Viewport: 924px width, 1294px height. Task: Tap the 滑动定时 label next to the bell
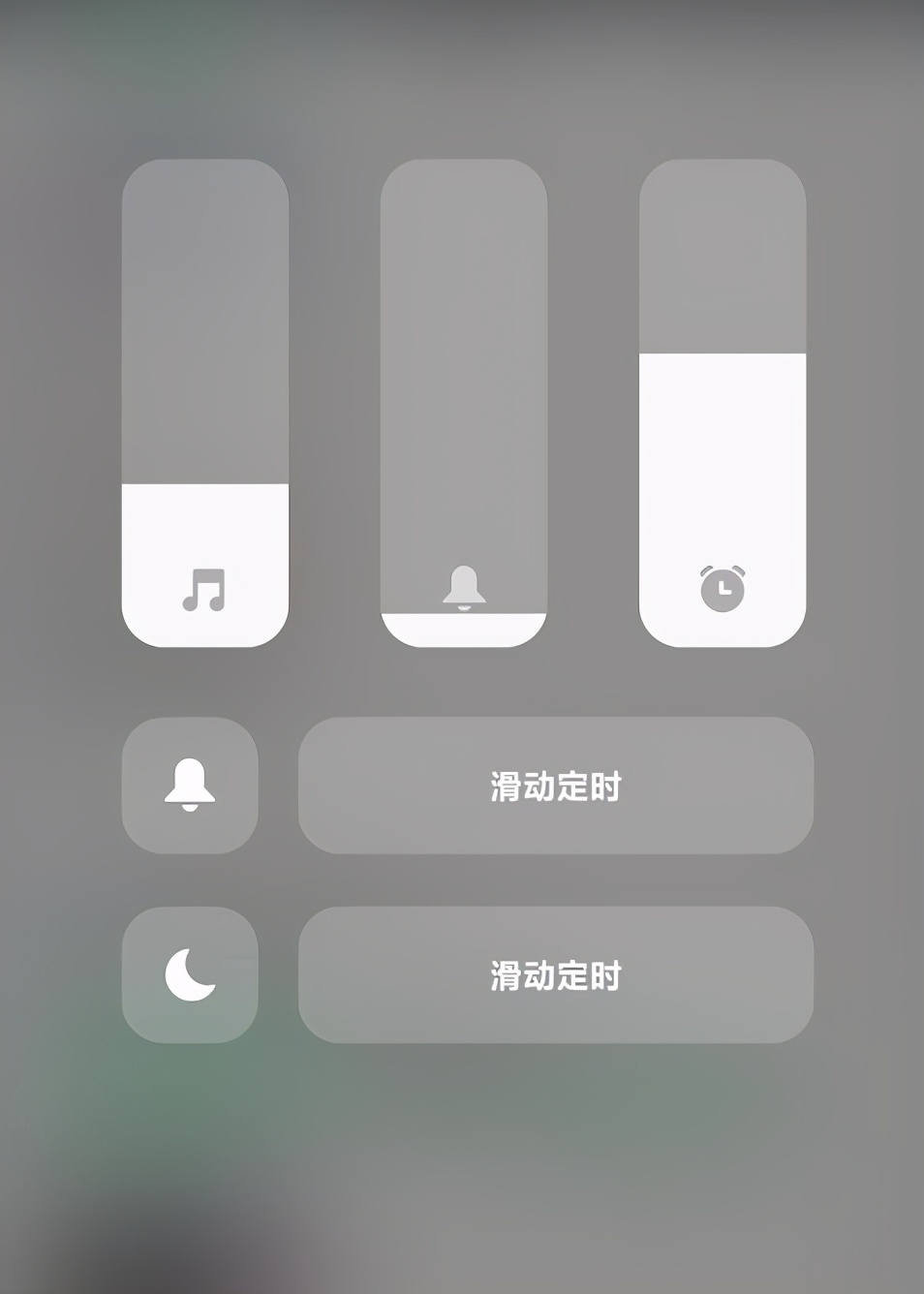tap(555, 786)
